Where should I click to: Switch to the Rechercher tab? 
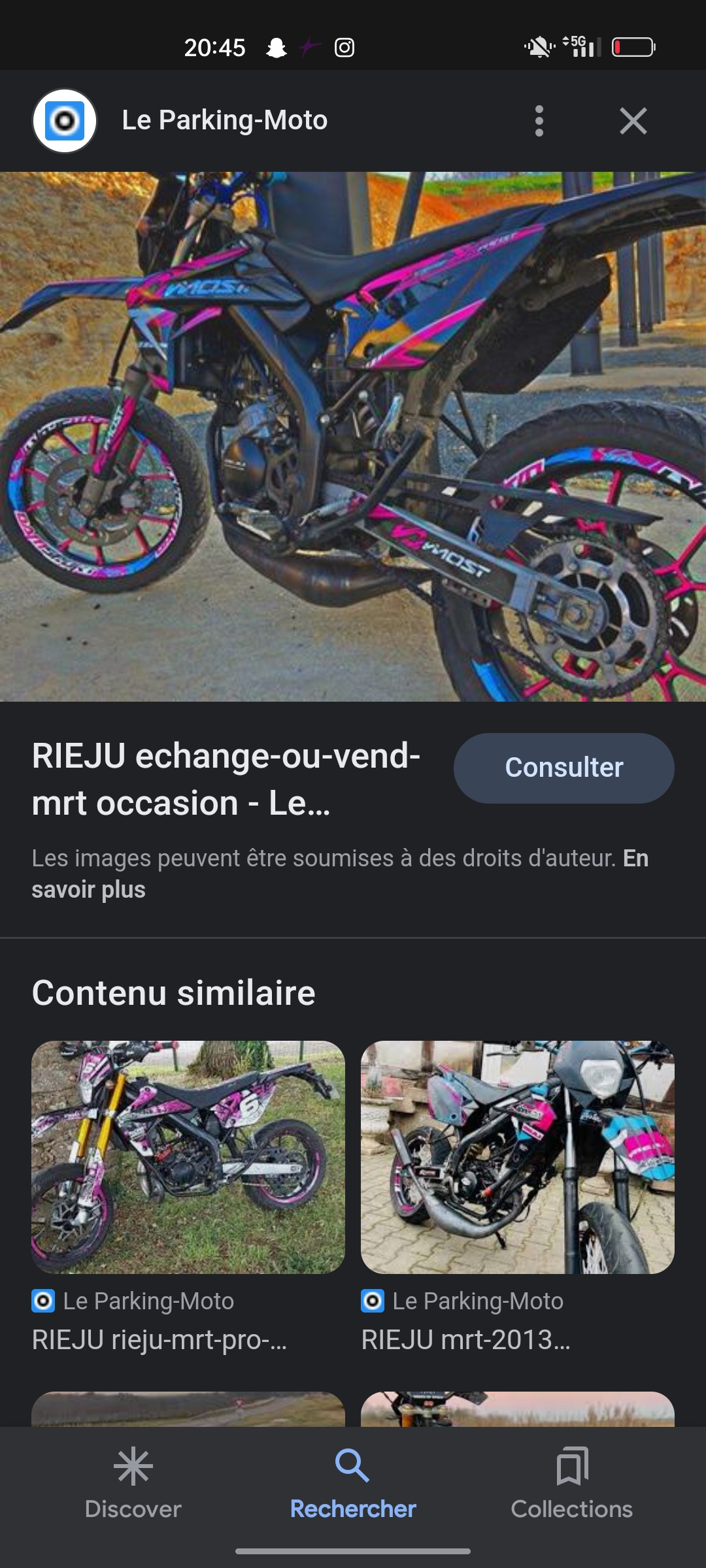click(x=353, y=1483)
